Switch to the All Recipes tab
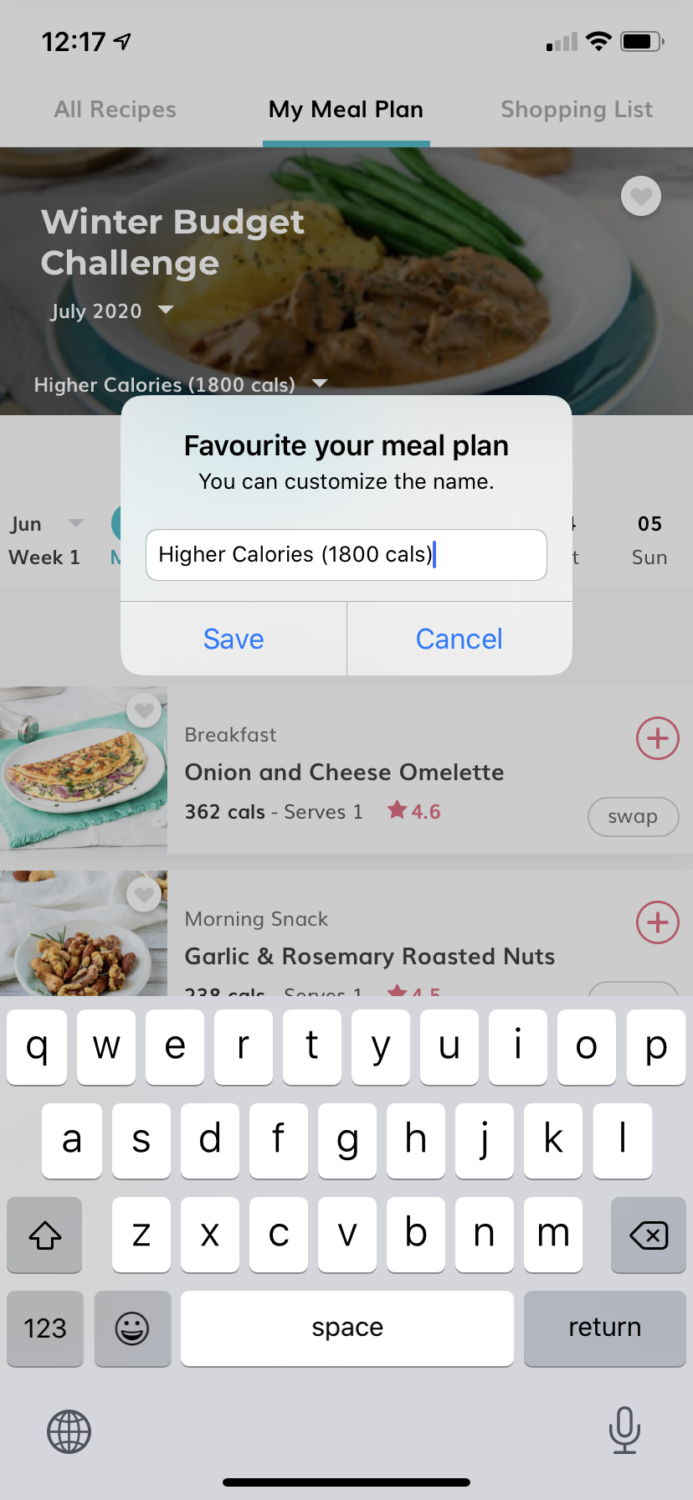Viewport: 693px width, 1500px height. point(115,110)
